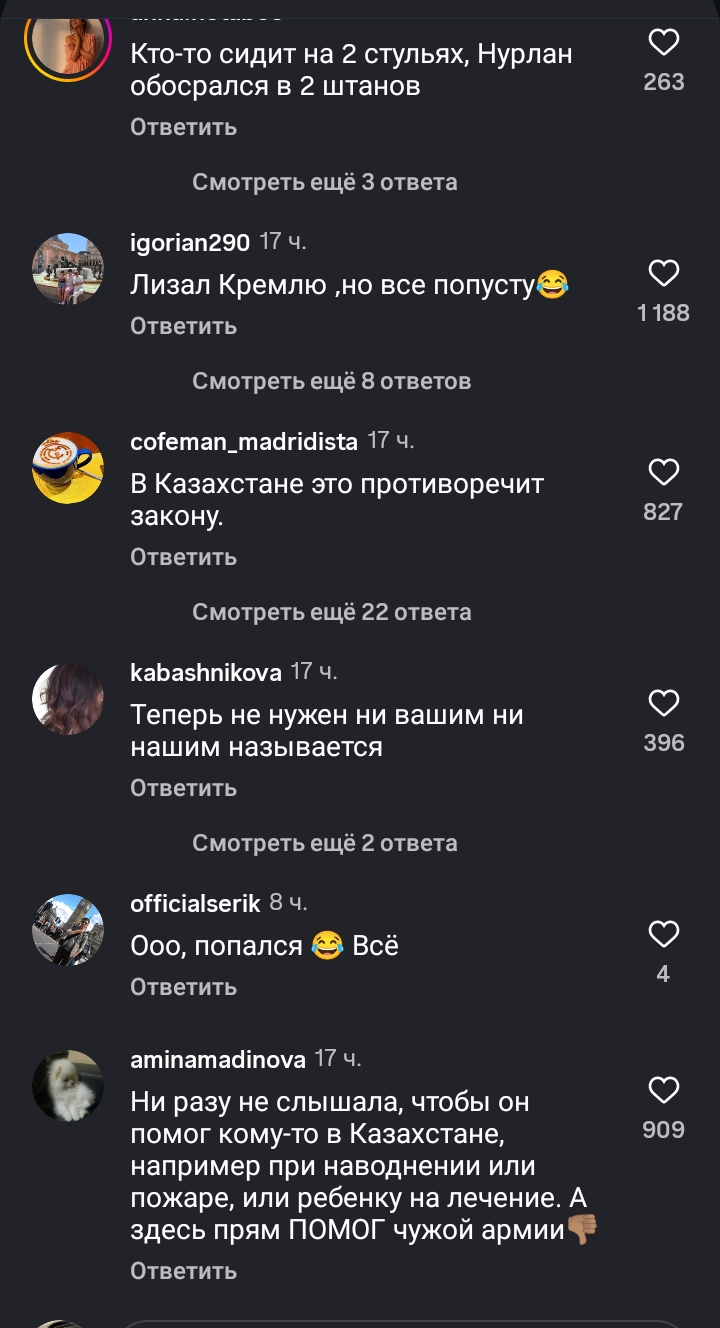This screenshot has height=1328, width=720.
Task: Open cofeman_madridista's profile via username
Action: point(244,442)
